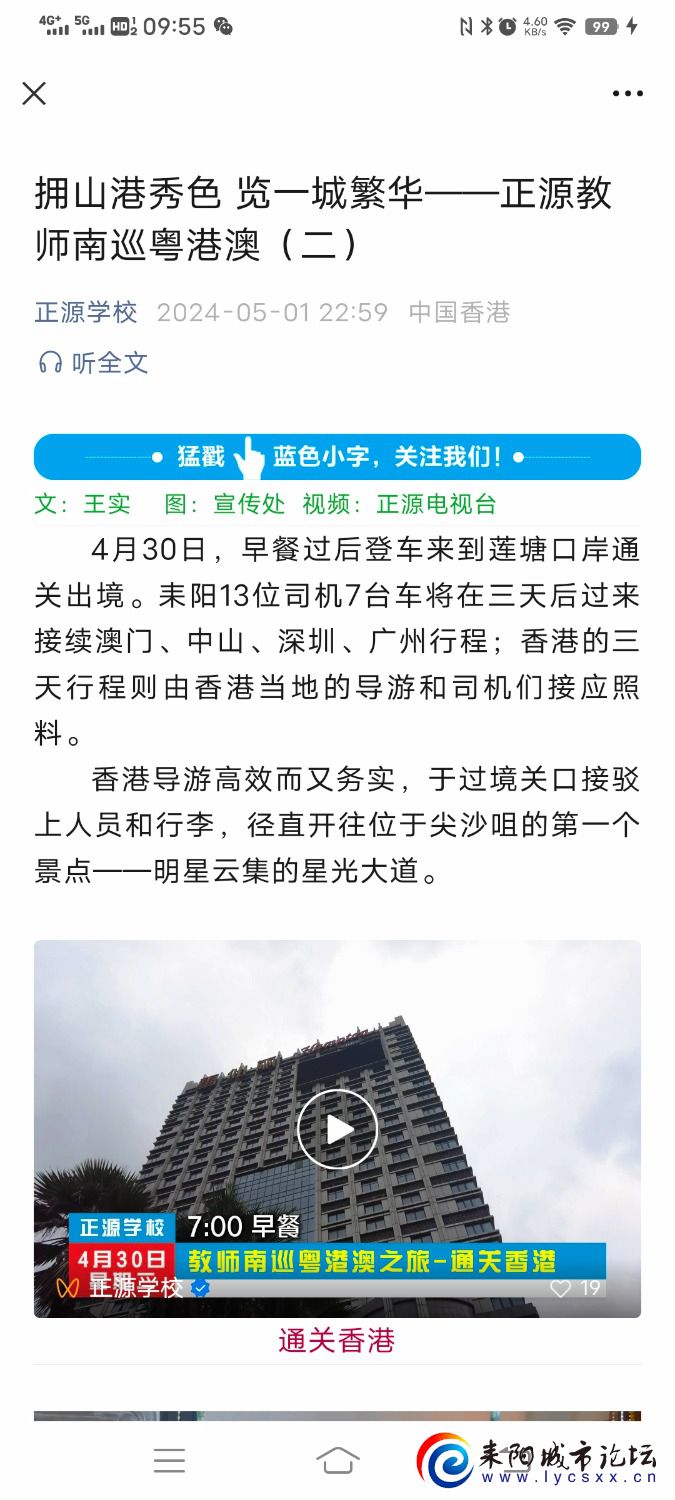This screenshot has width=675, height=1500.
Task: Tap the blue 关注我们 follow banner
Action: (x=337, y=457)
